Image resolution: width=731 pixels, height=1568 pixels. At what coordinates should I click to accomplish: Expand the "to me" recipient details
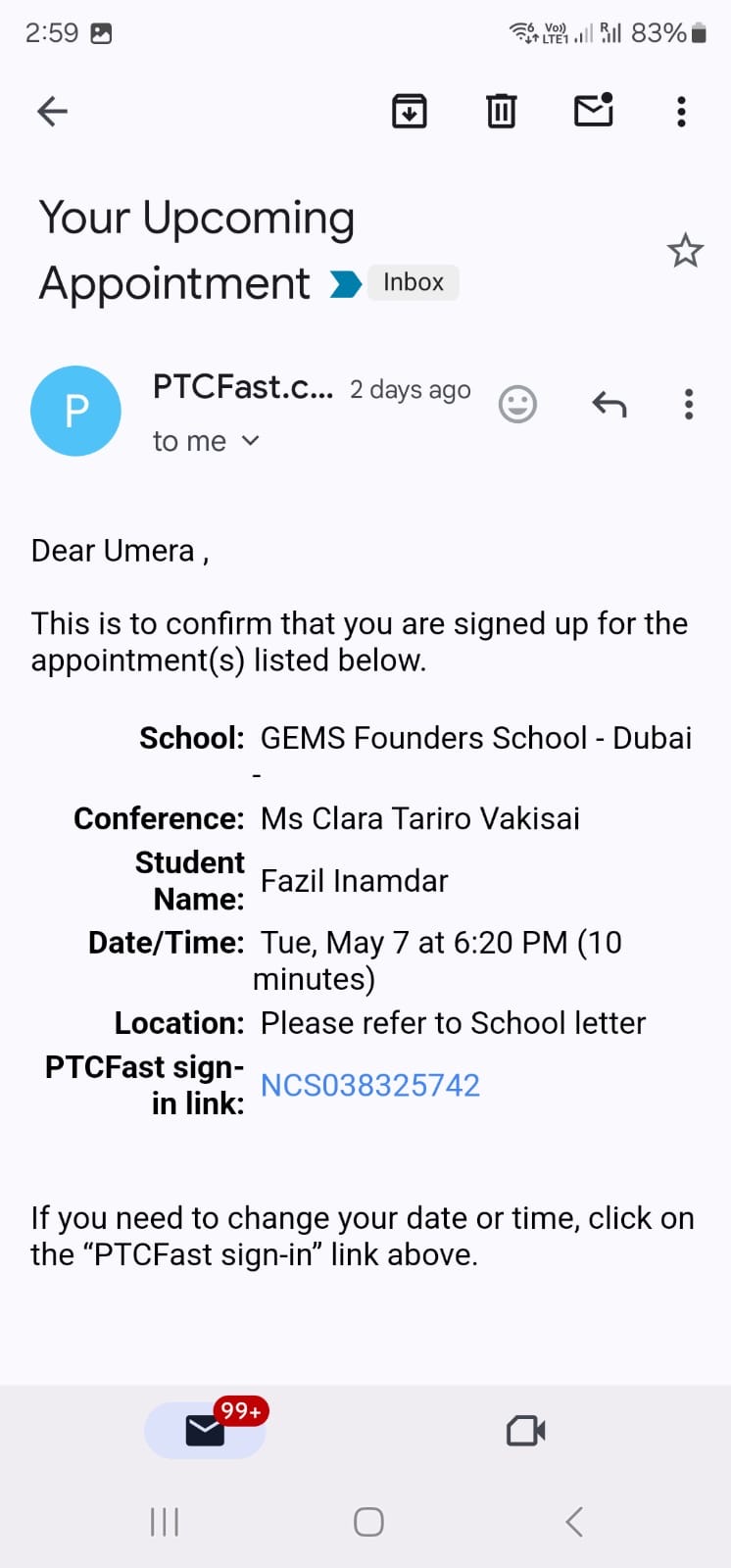[207, 441]
